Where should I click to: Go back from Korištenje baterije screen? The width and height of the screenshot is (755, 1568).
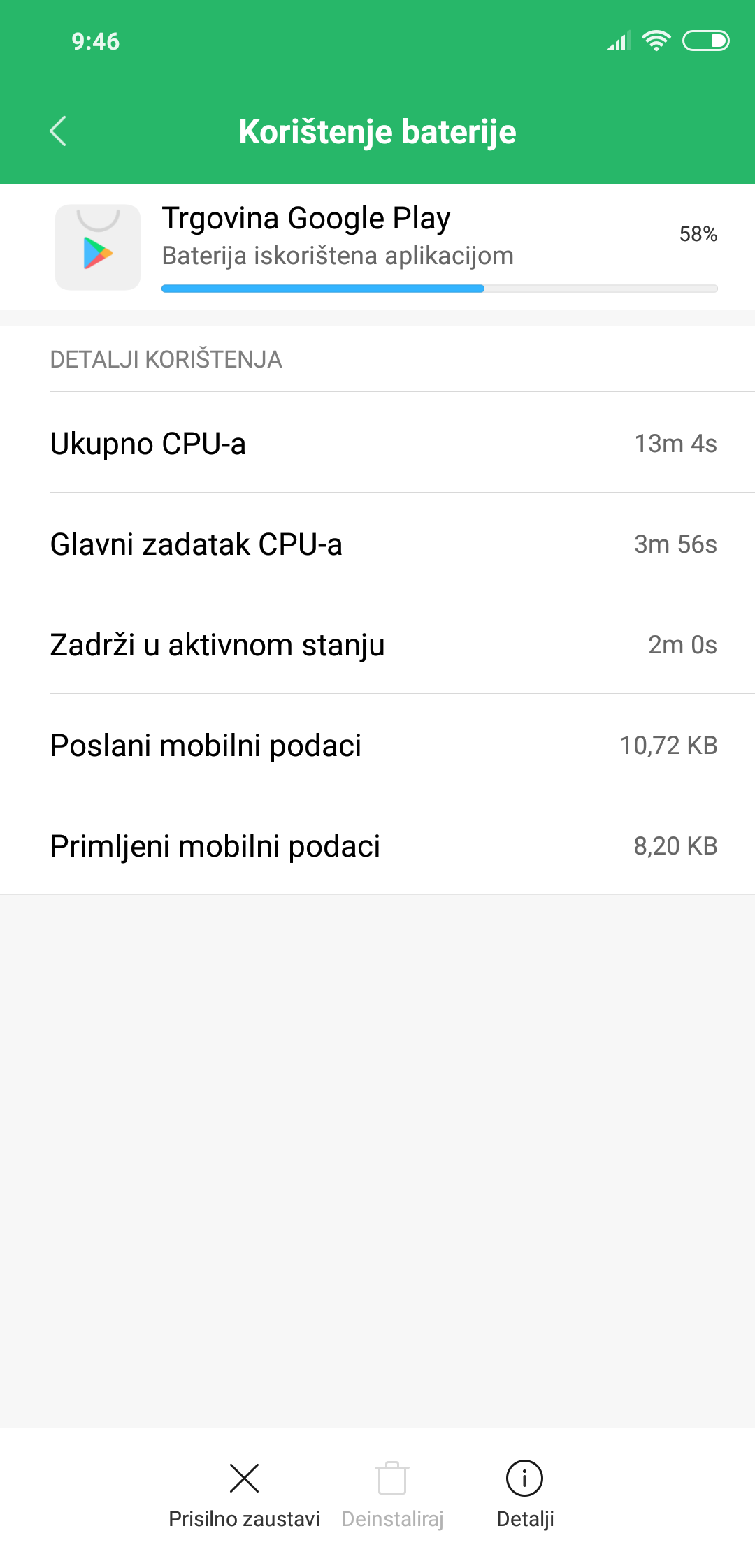[x=58, y=131]
